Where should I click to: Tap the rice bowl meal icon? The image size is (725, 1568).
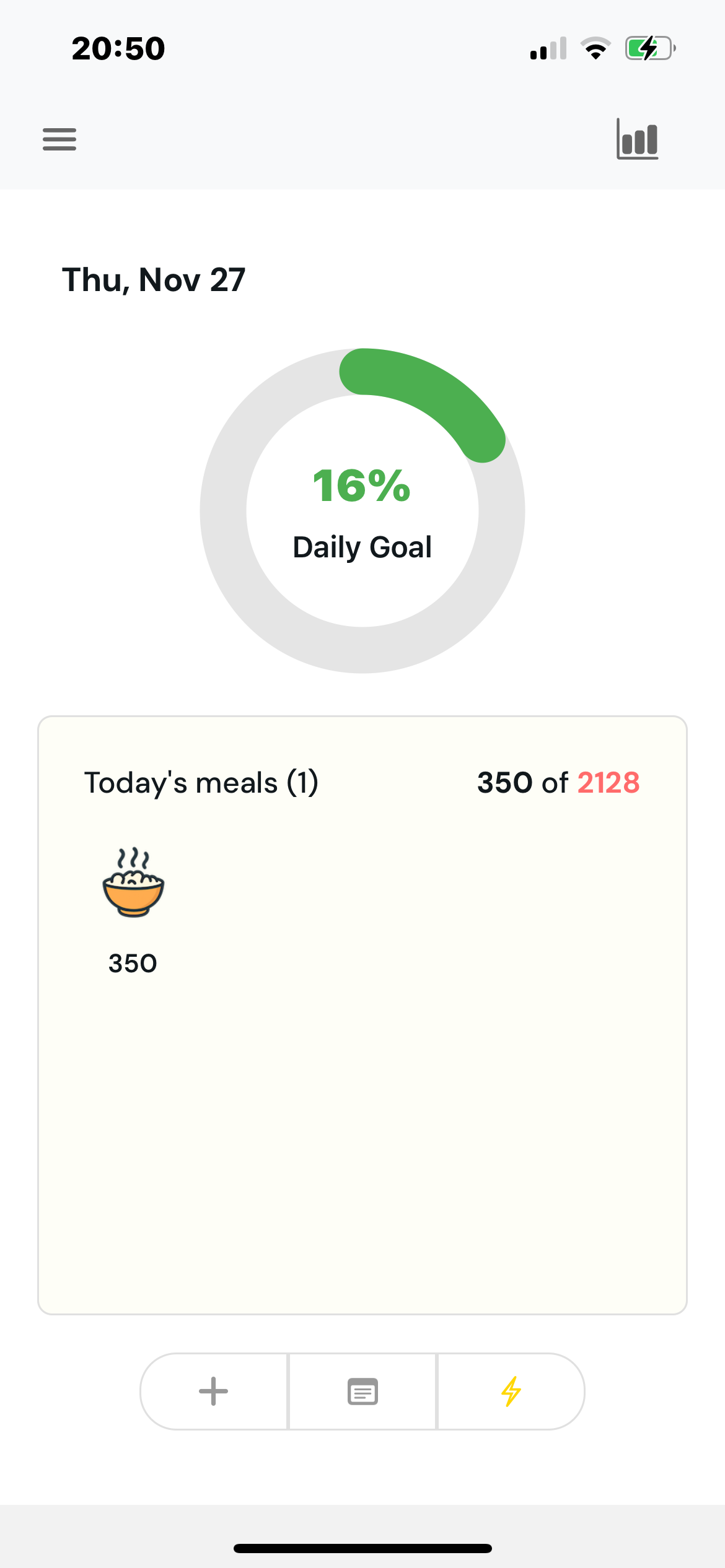133,892
